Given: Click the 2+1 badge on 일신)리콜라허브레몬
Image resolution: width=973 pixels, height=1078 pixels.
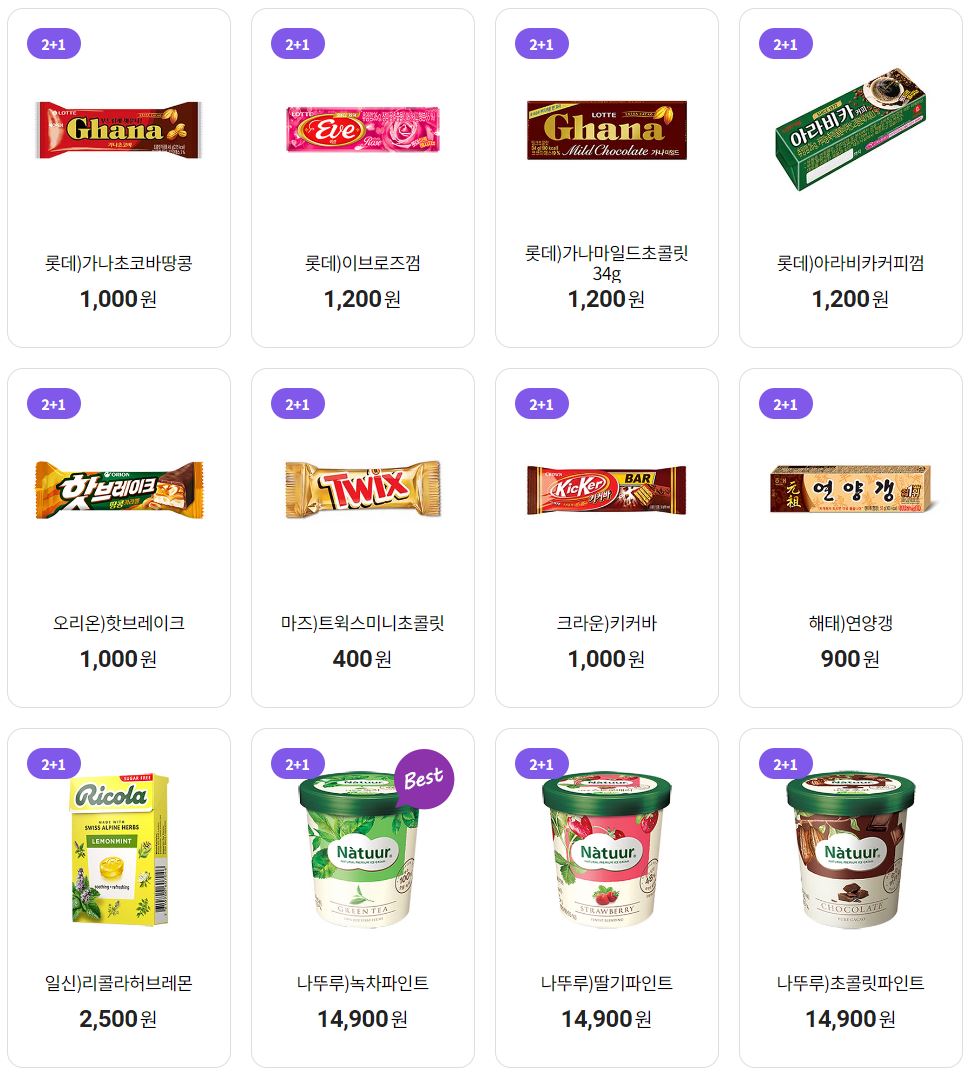Looking at the screenshot, I should pyautogui.click(x=56, y=763).
